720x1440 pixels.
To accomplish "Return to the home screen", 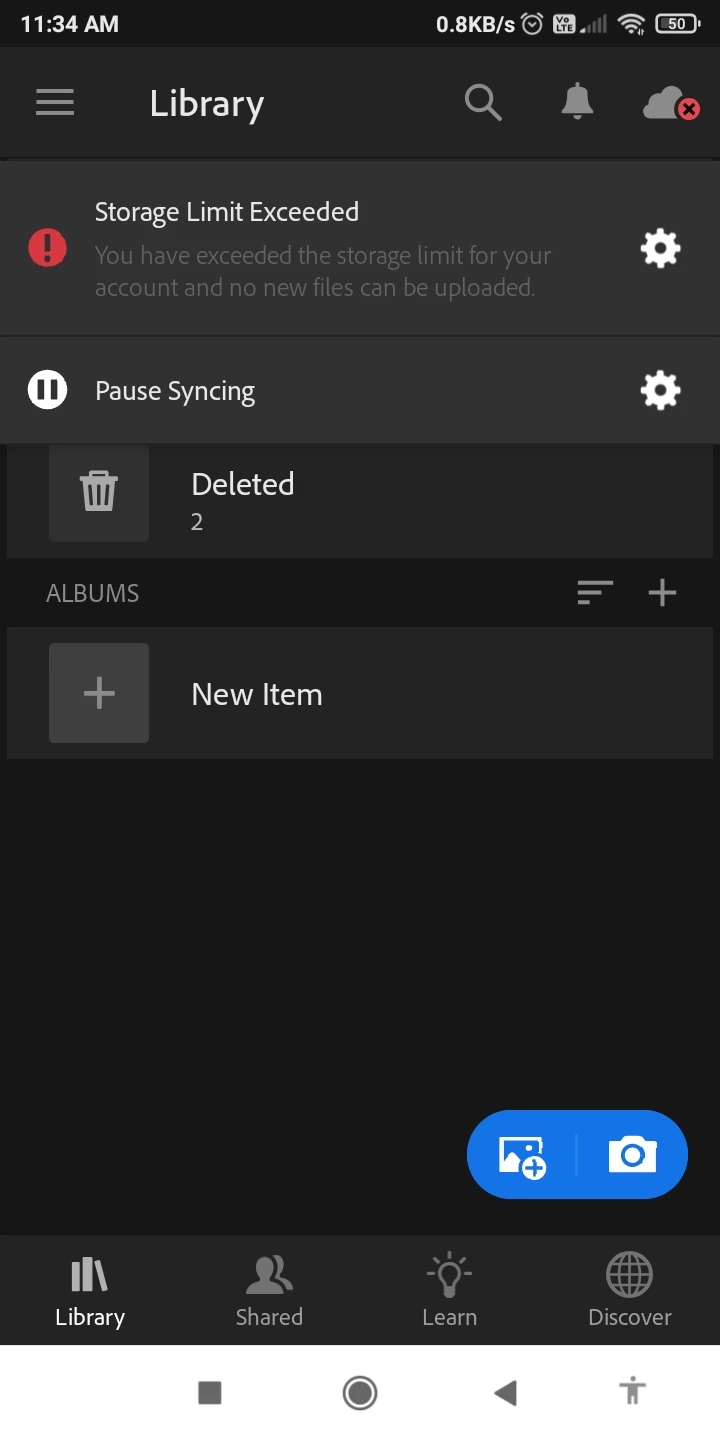I will [360, 1392].
